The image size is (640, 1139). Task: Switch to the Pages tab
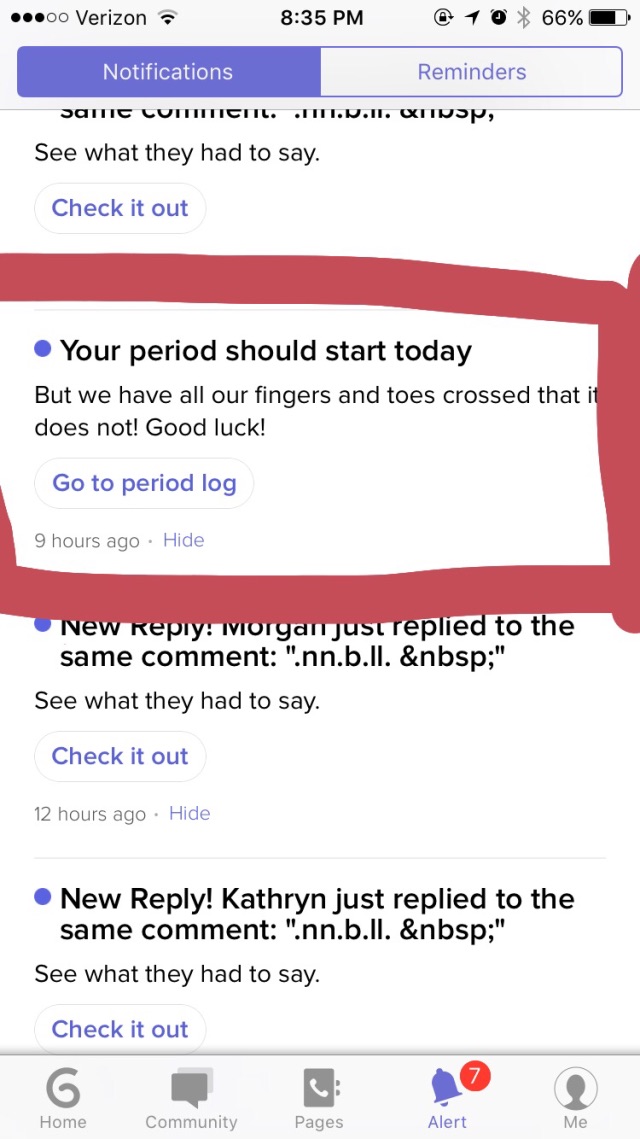pos(319,1098)
